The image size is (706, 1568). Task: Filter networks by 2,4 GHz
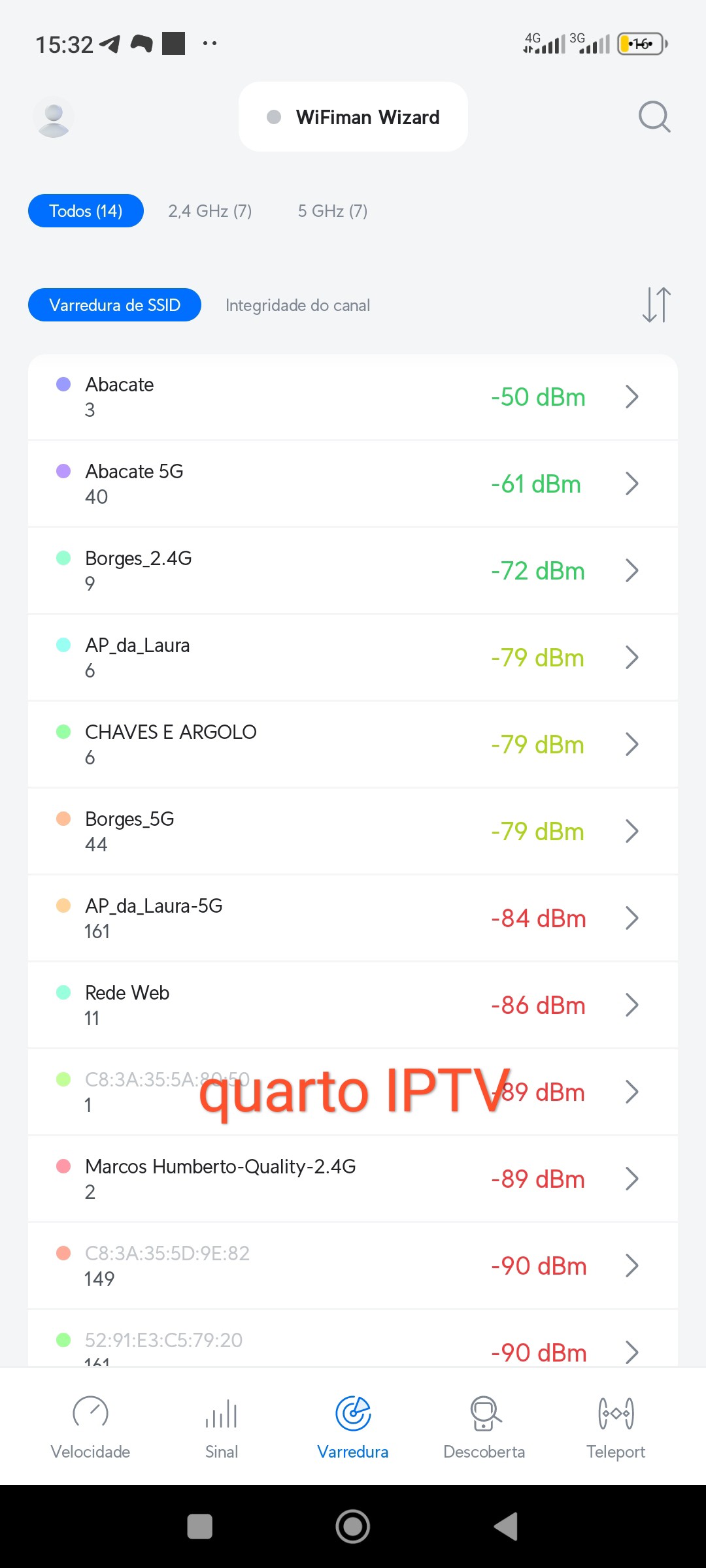[210, 211]
